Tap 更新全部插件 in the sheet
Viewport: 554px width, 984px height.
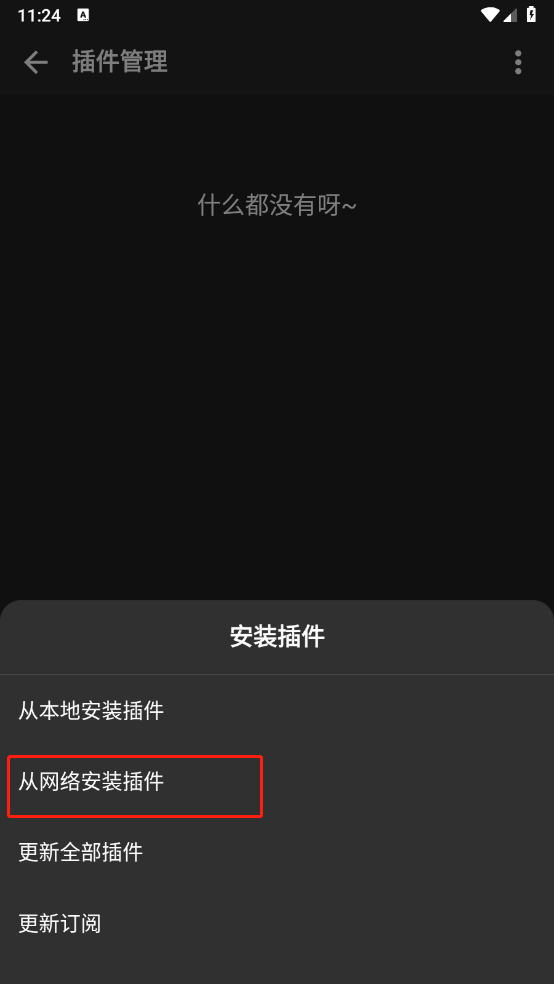tap(277, 853)
